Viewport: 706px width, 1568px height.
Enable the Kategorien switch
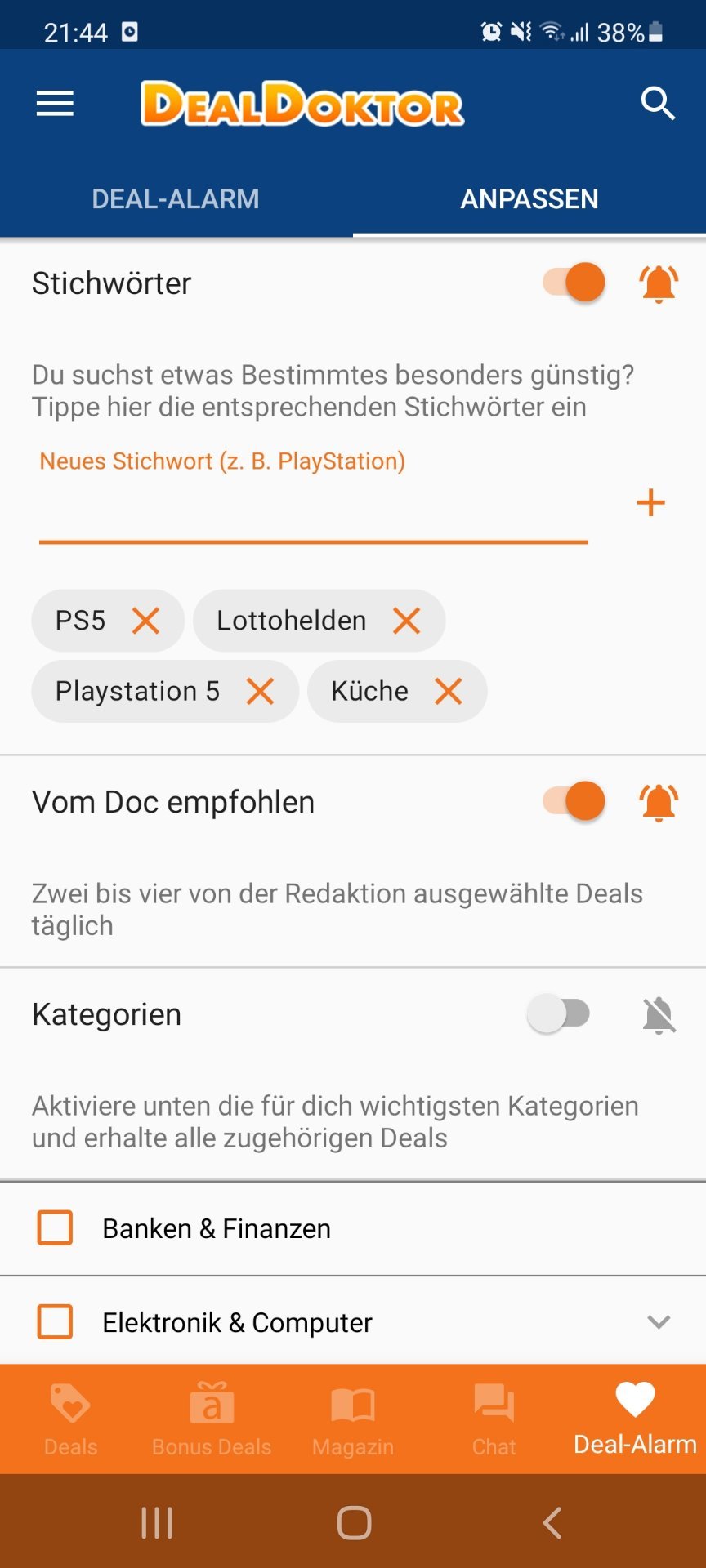559,1013
